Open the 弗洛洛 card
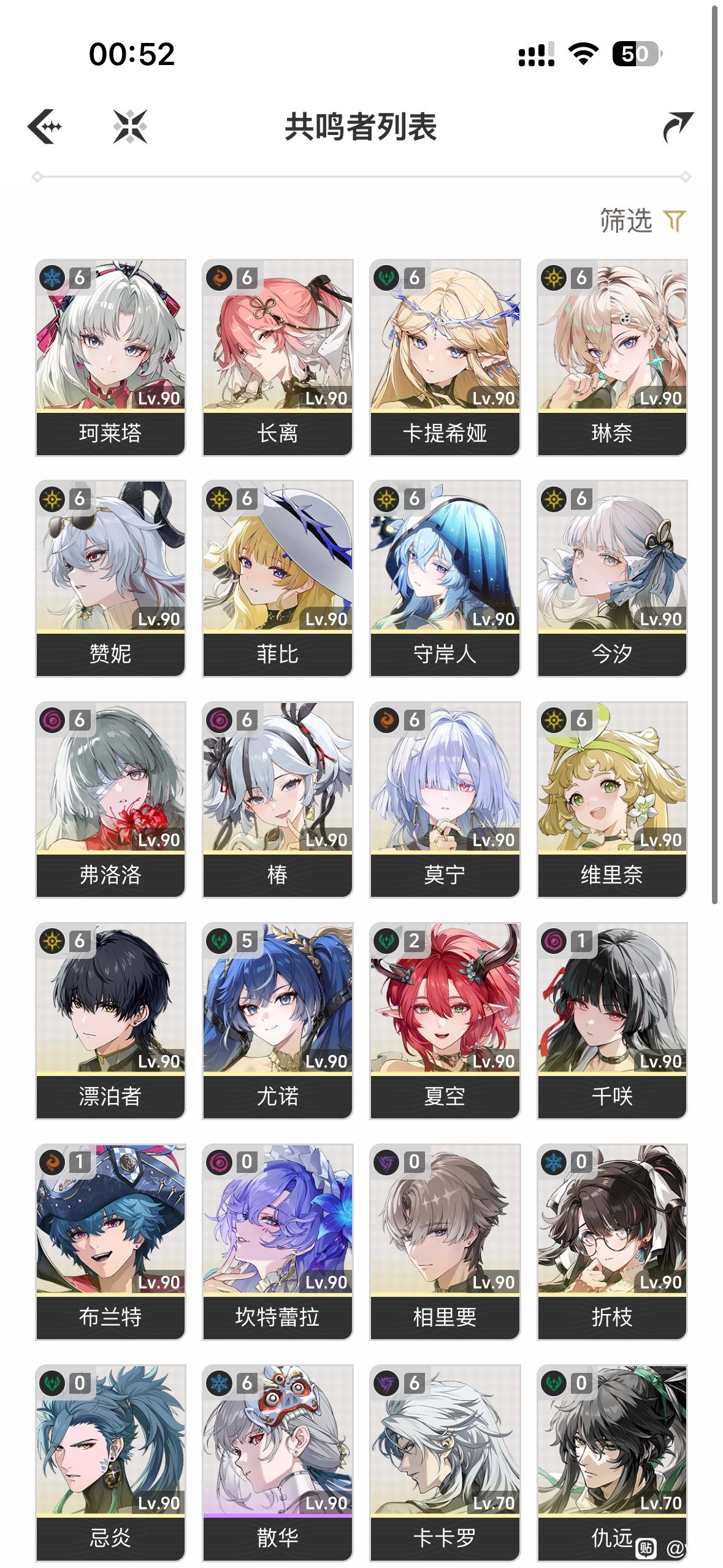Screen dimensions: 723x1568 (110, 799)
